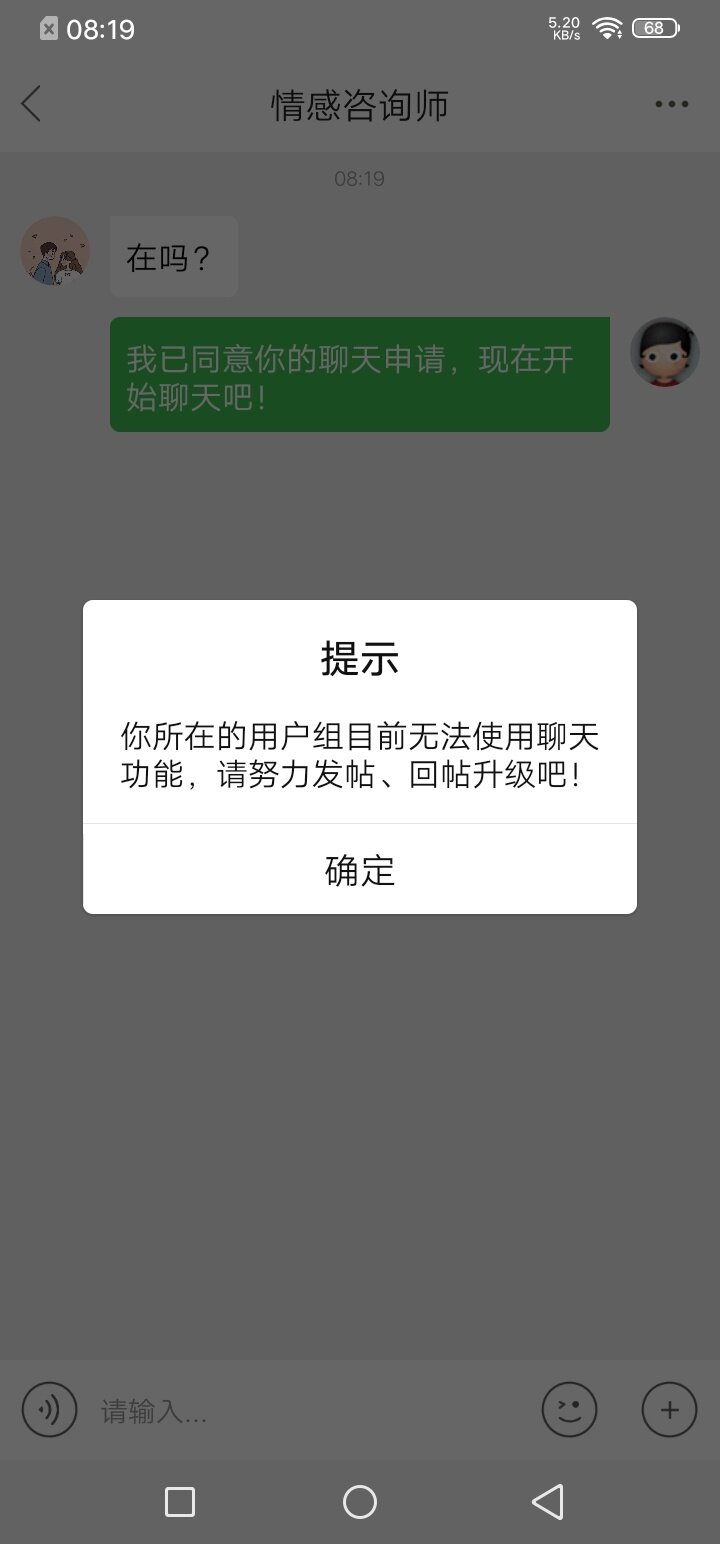Viewport: 720px width, 1544px height.
Task: Go back from the 情感咨询师 chat
Action: point(31,104)
